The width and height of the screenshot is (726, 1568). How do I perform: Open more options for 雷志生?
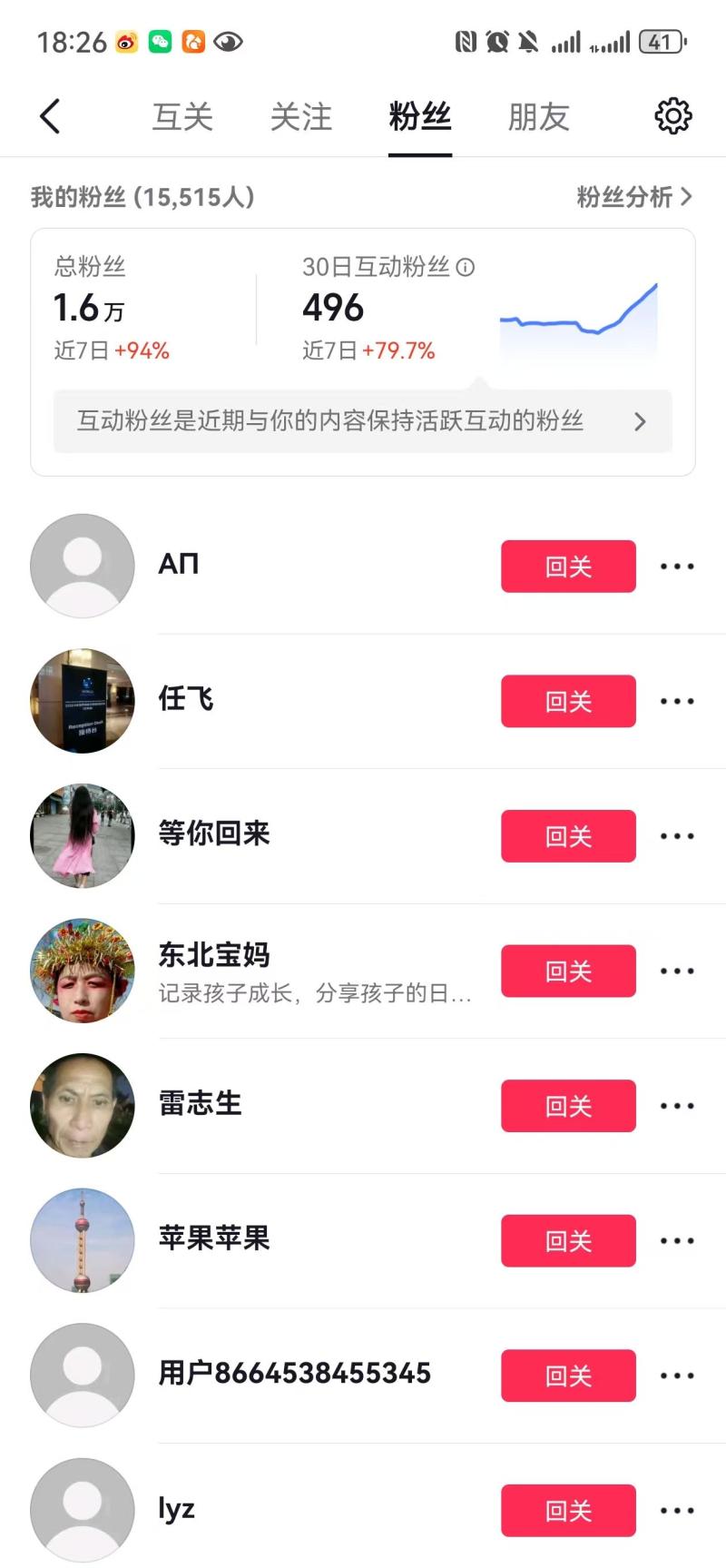pyautogui.click(x=677, y=1106)
